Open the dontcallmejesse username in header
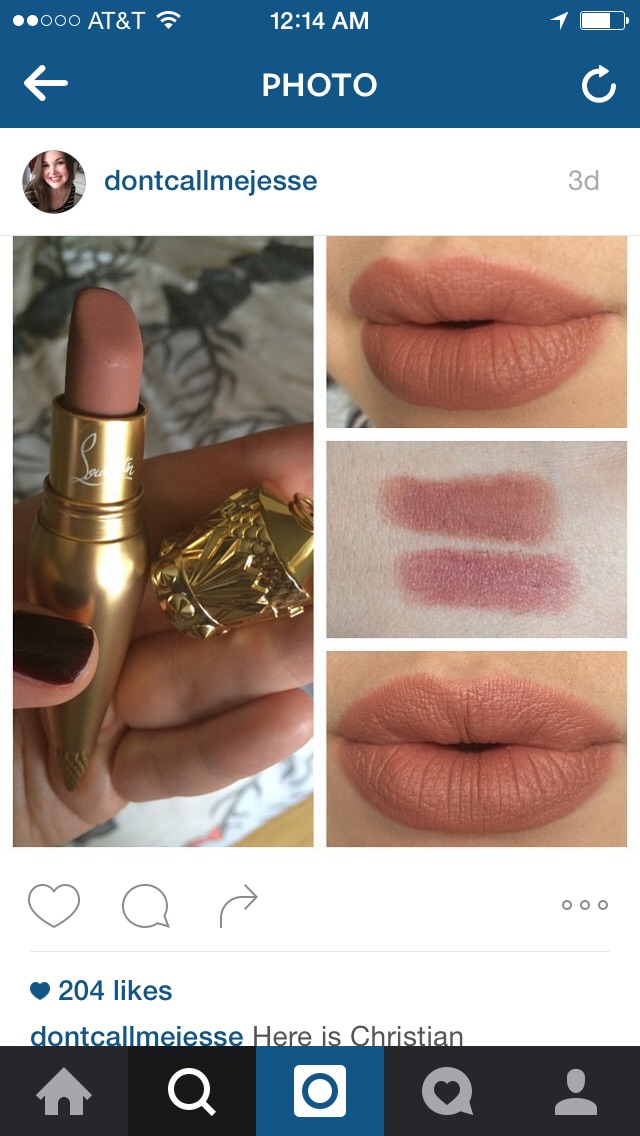The height and width of the screenshot is (1136, 640). (x=210, y=181)
